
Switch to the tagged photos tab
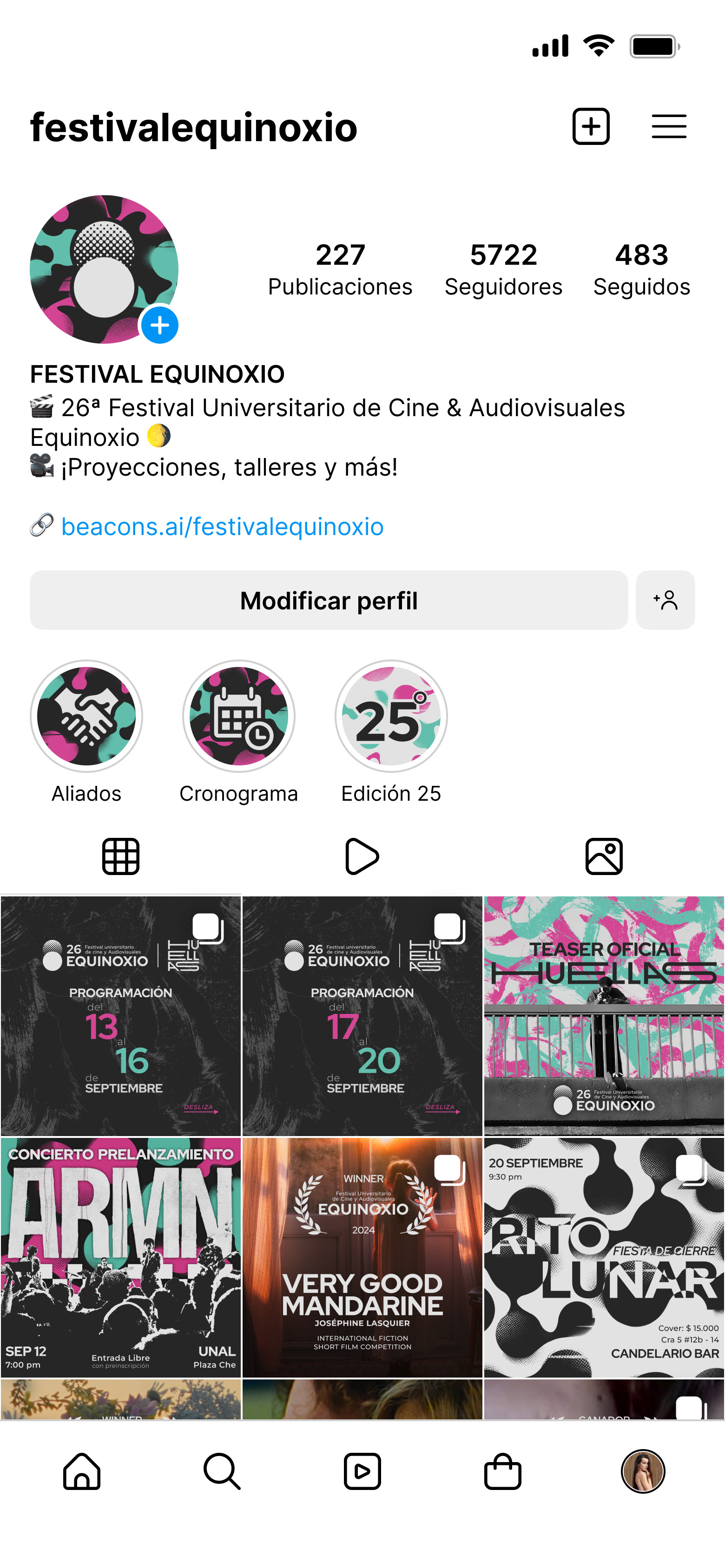point(604,856)
